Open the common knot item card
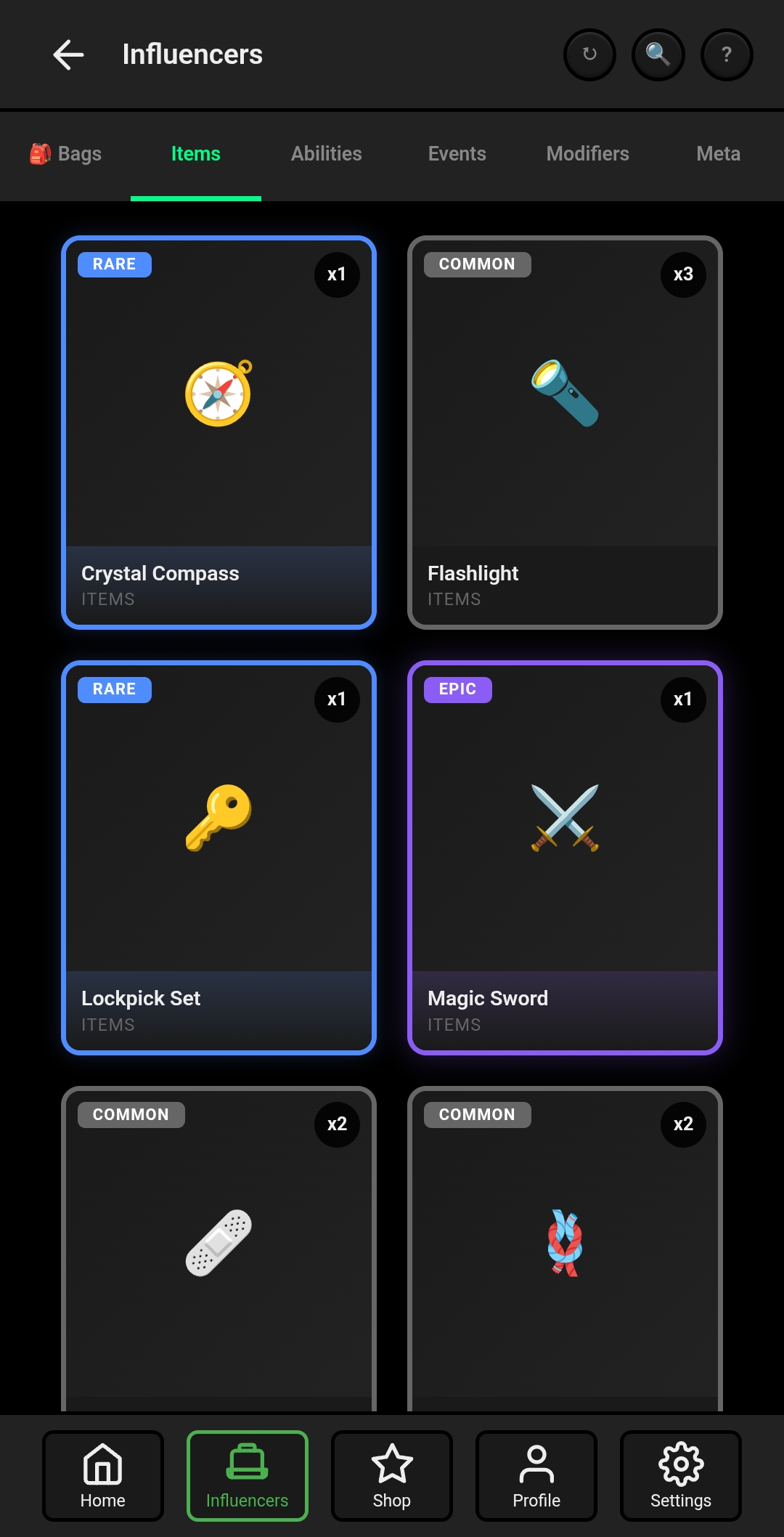784x1537 pixels. pos(565,1249)
